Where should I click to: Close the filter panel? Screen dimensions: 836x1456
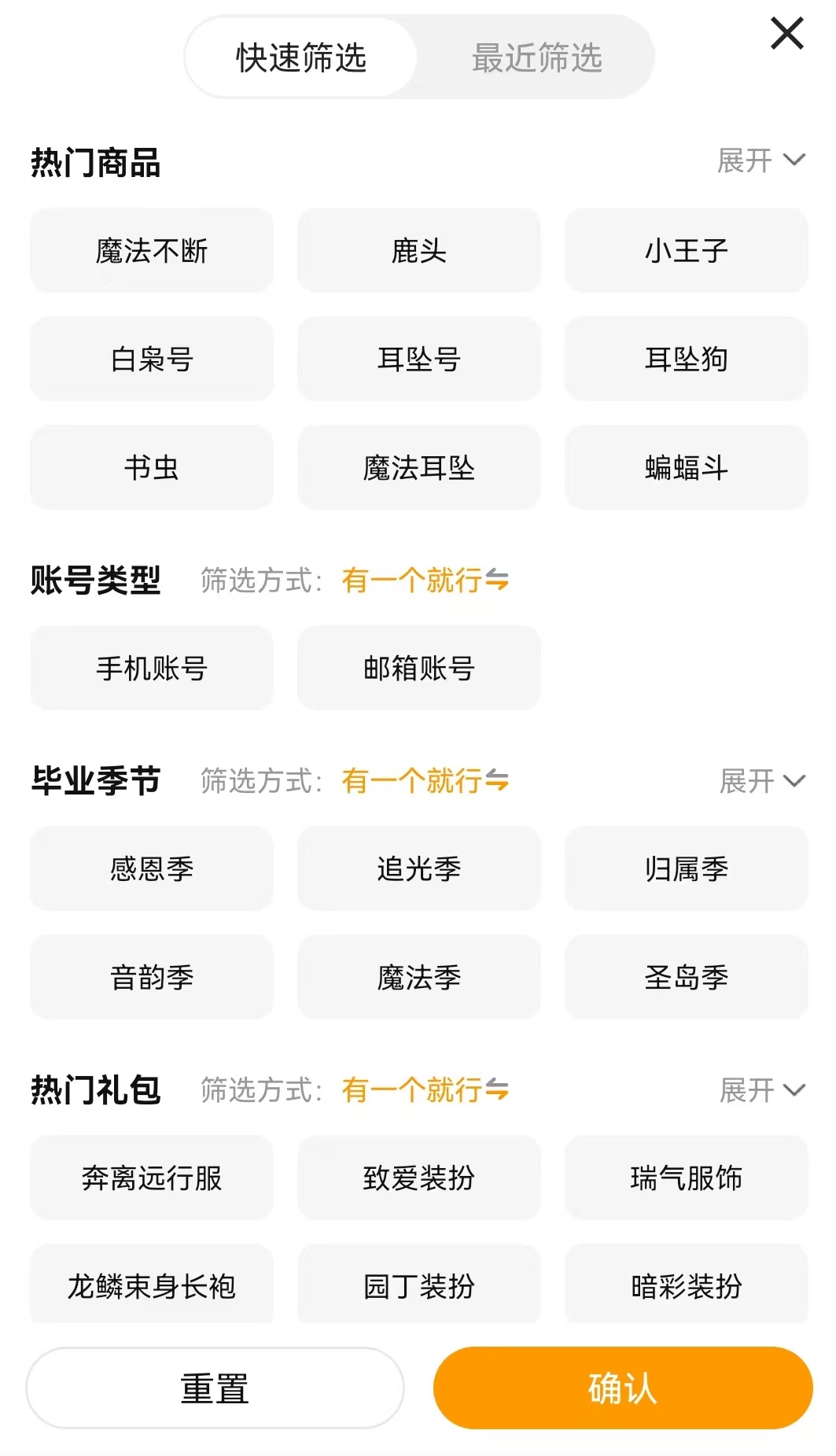pyautogui.click(x=786, y=34)
